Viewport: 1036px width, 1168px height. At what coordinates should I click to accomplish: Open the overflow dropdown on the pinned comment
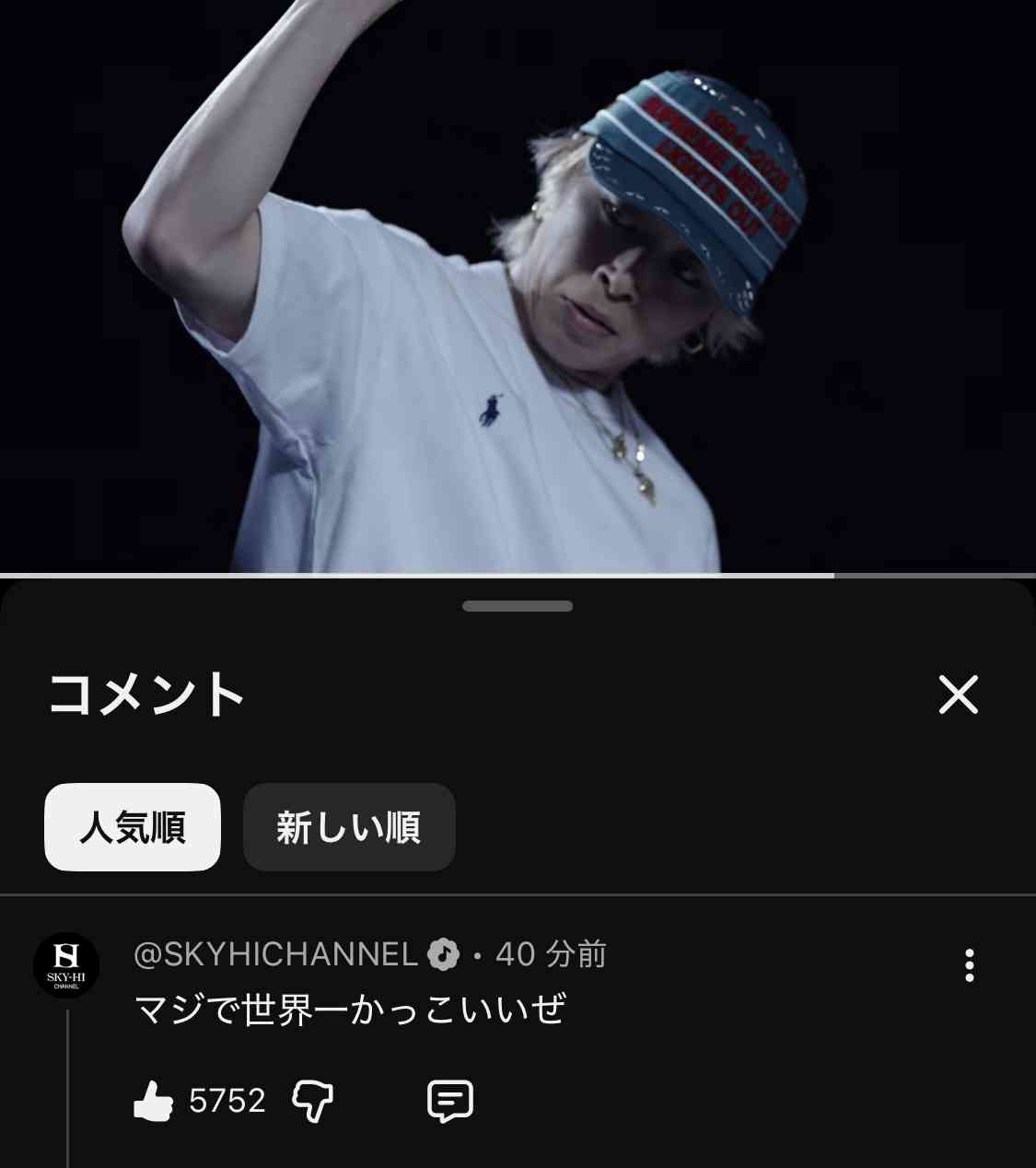click(969, 966)
